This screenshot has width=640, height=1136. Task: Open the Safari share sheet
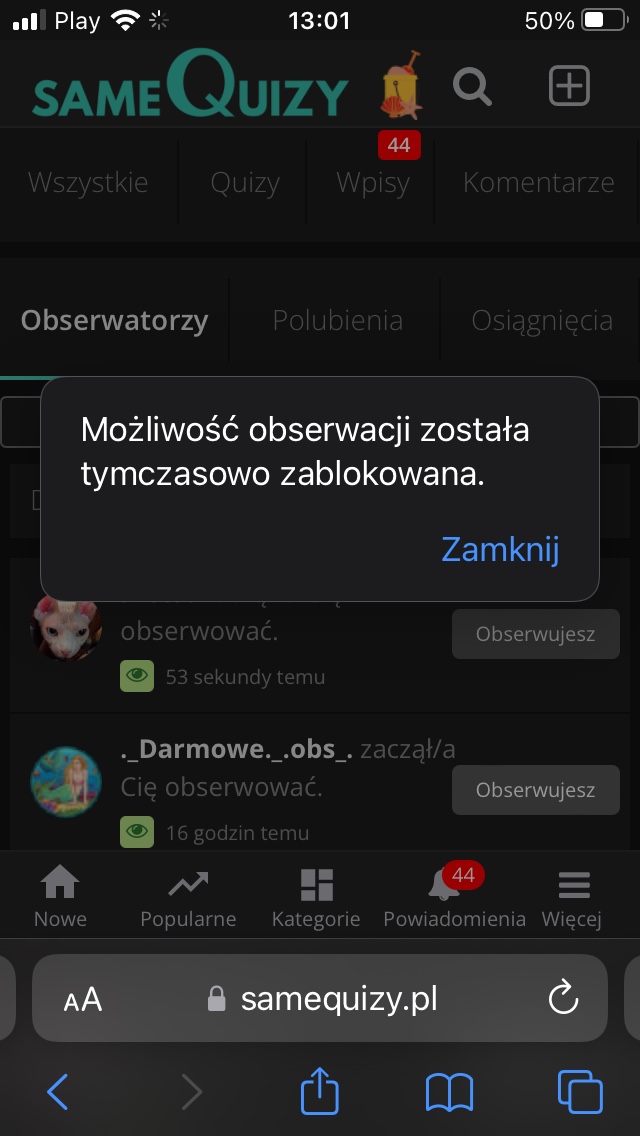(320, 1092)
